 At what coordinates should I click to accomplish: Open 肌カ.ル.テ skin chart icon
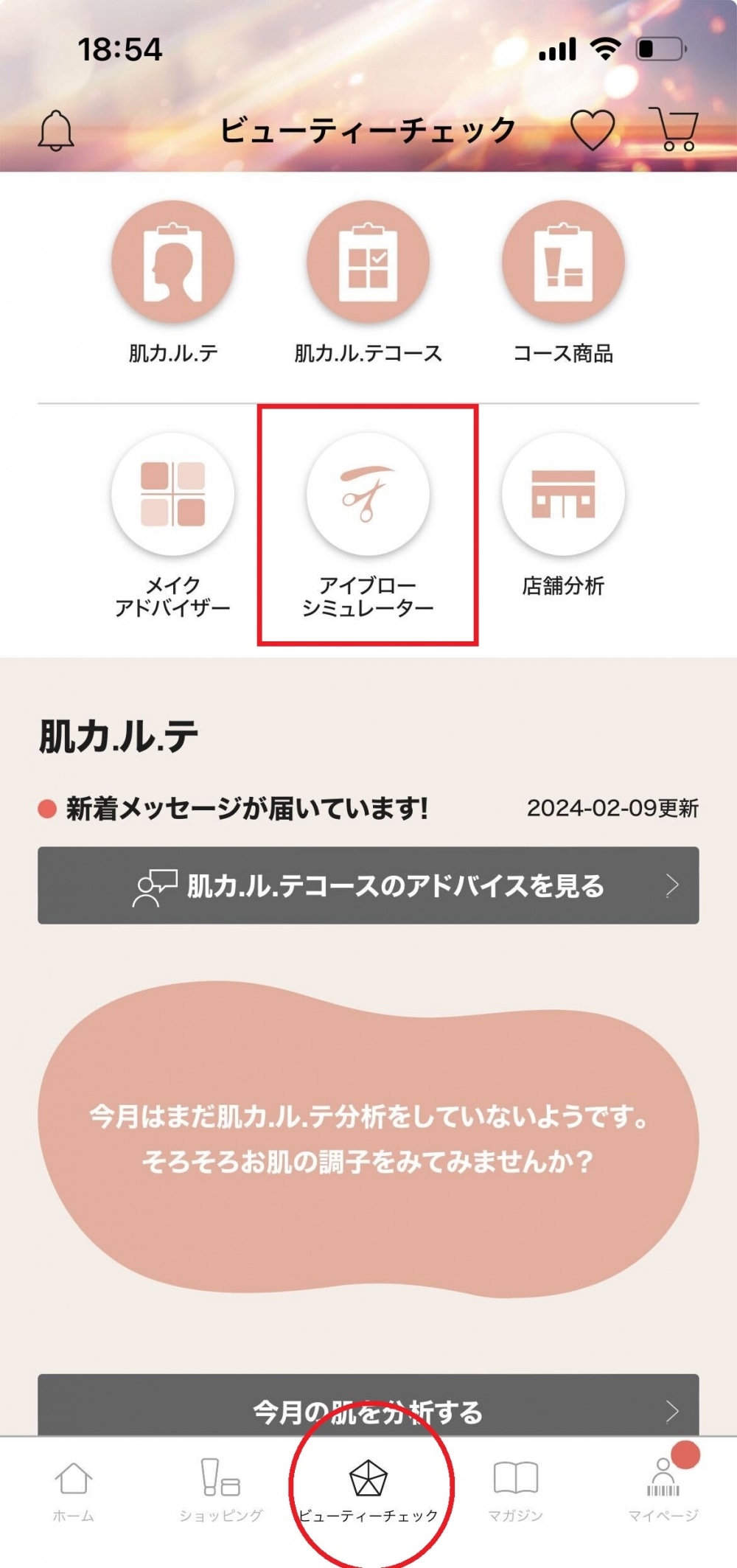click(x=172, y=263)
